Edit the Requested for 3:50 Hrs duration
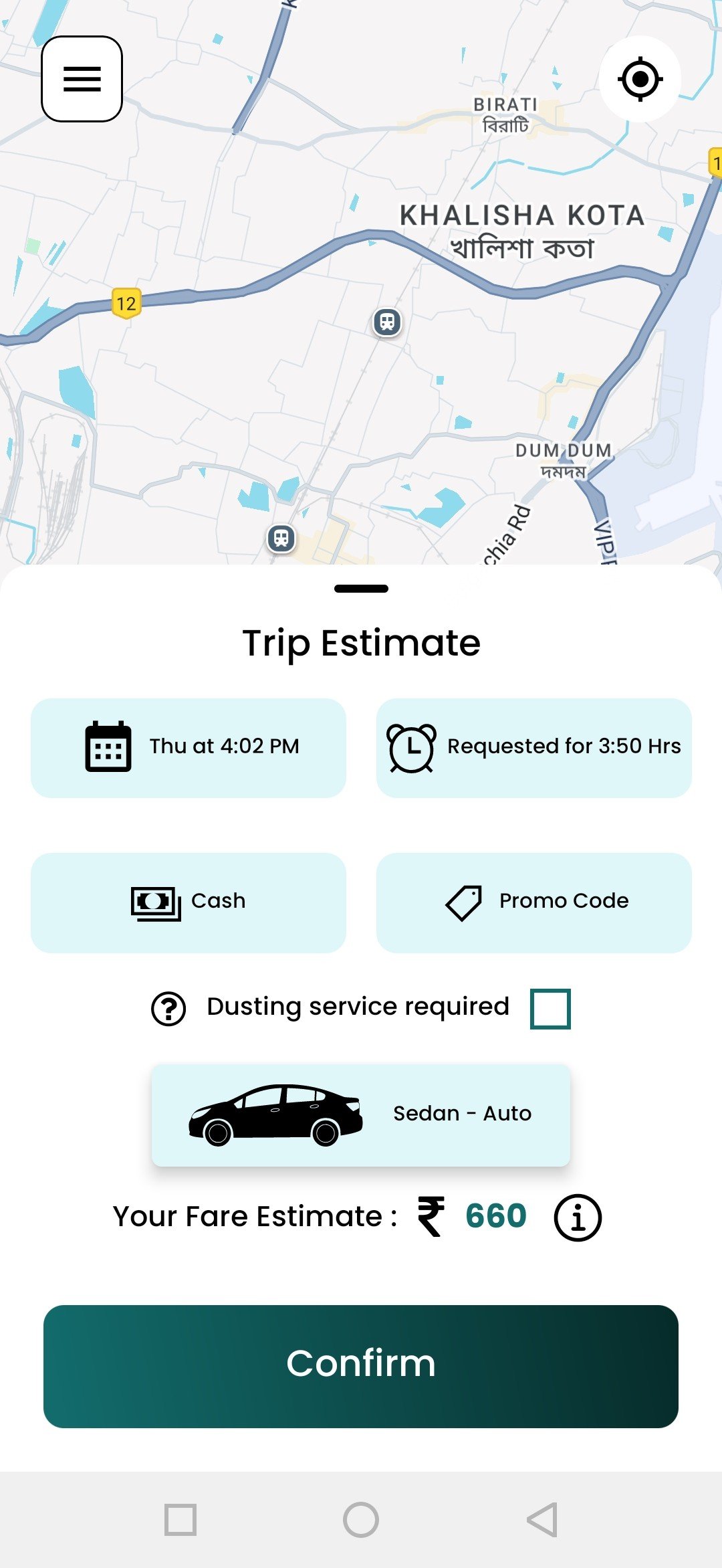This screenshot has width=722, height=1568. click(x=533, y=747)
